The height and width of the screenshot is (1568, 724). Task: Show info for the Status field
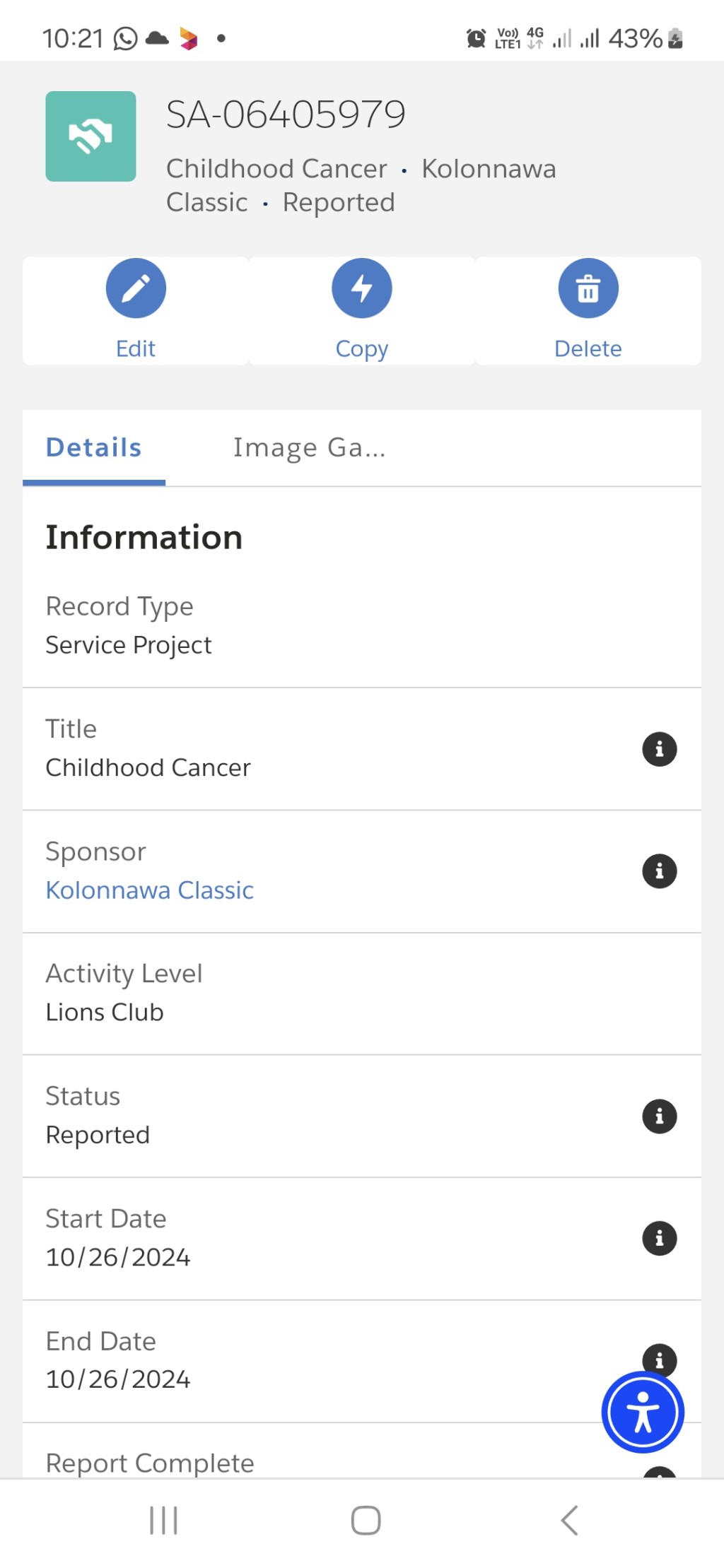(x=659, y=1116)
